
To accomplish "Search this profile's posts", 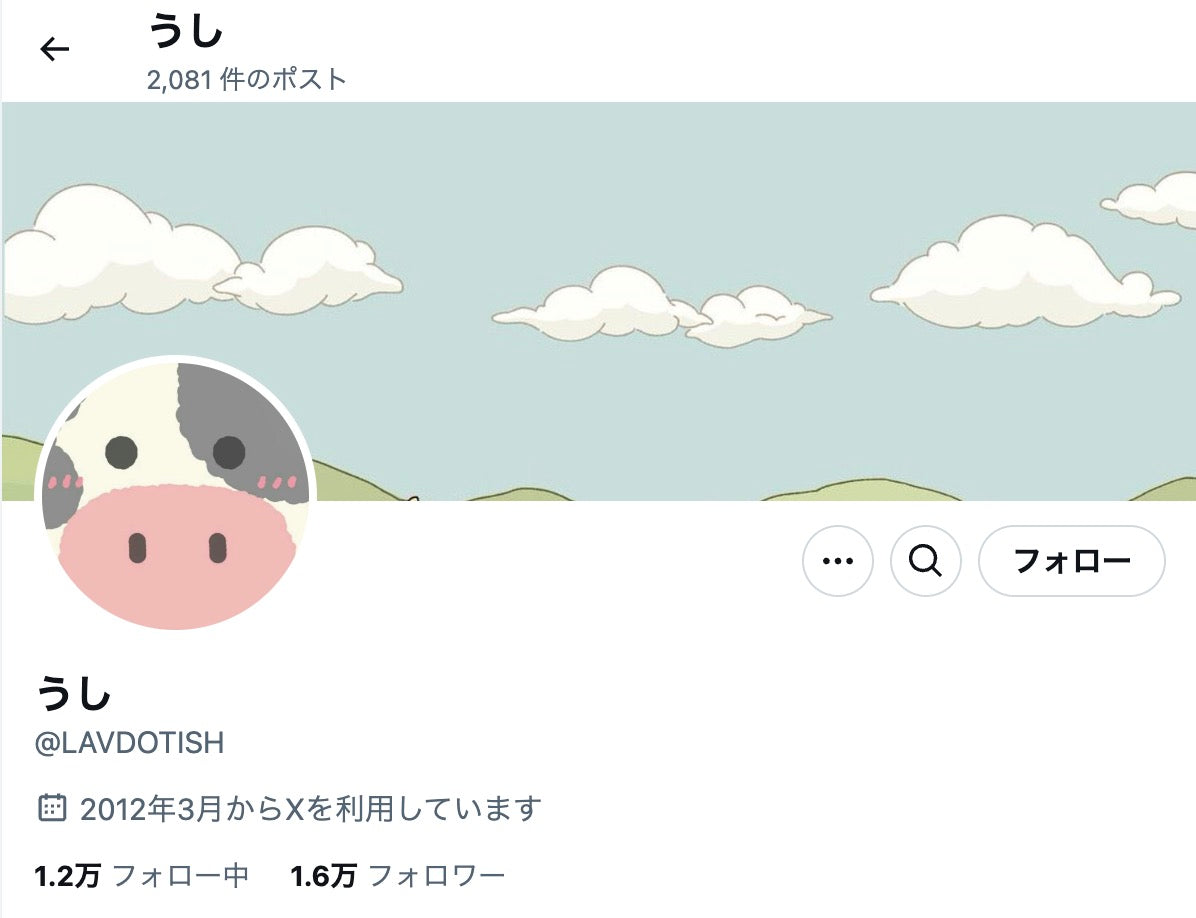I will 925,561.
